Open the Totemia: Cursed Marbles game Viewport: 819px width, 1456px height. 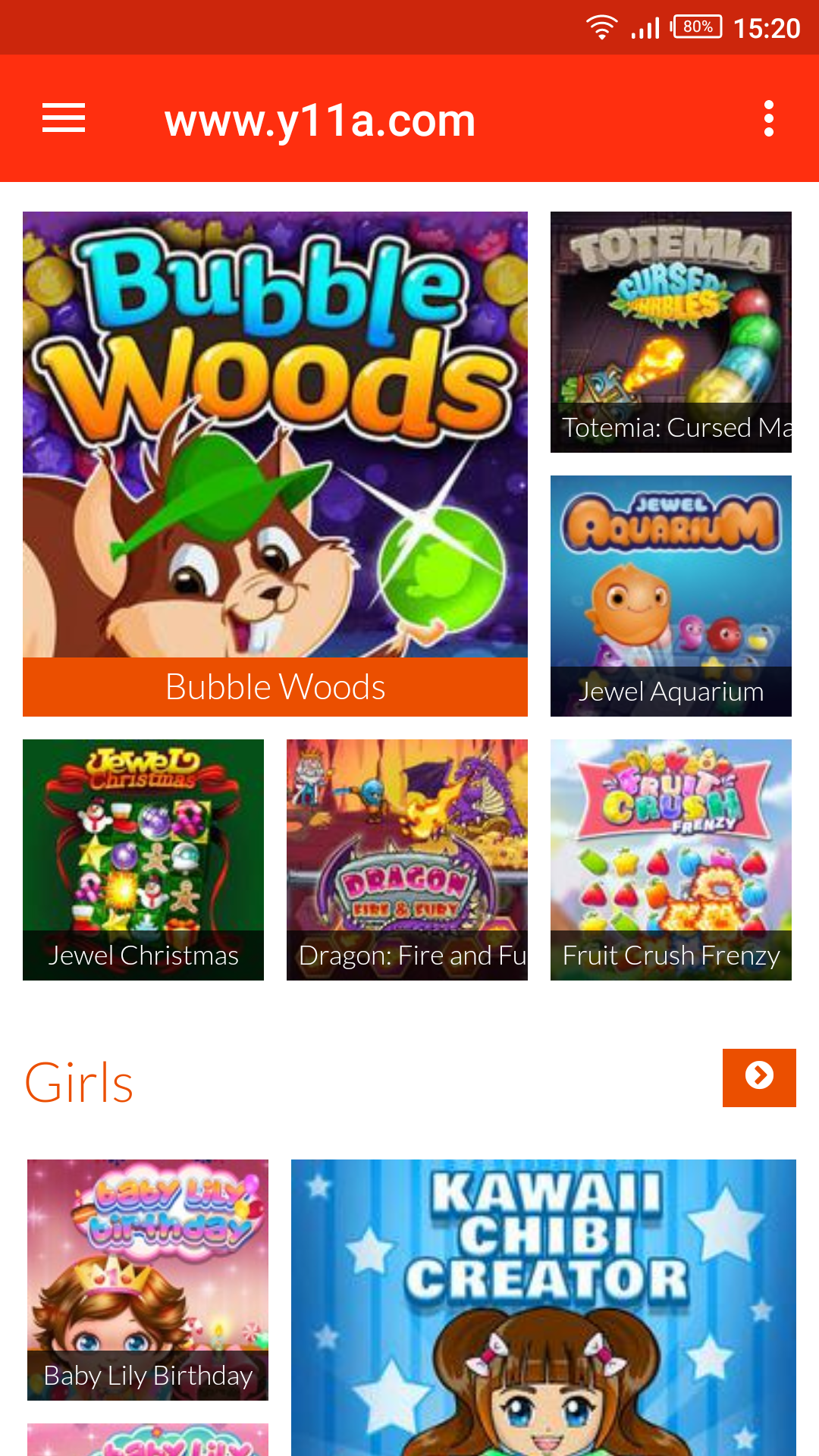click(x=670, y=331)
